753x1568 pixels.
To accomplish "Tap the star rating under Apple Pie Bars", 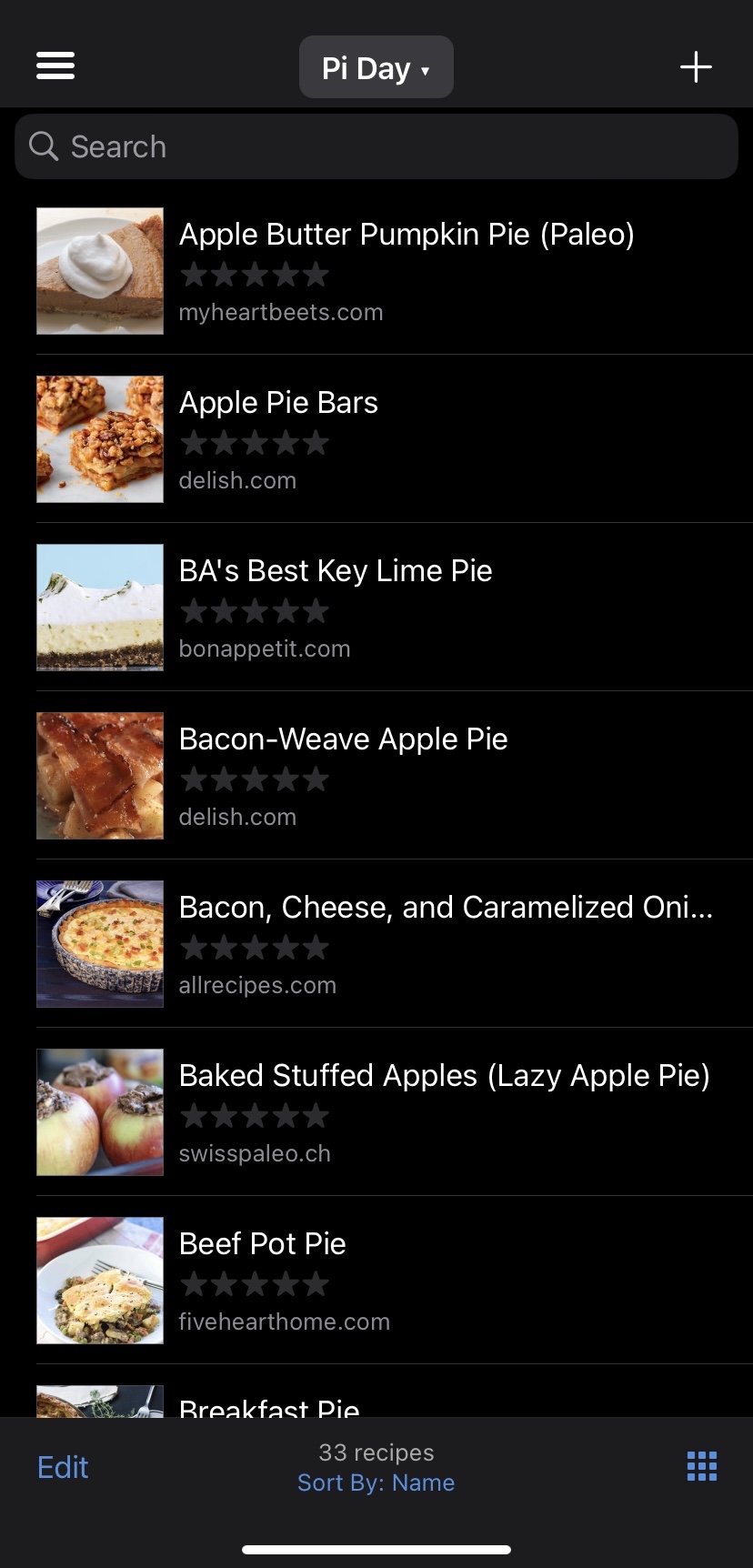I will click(x=255, y=442).
